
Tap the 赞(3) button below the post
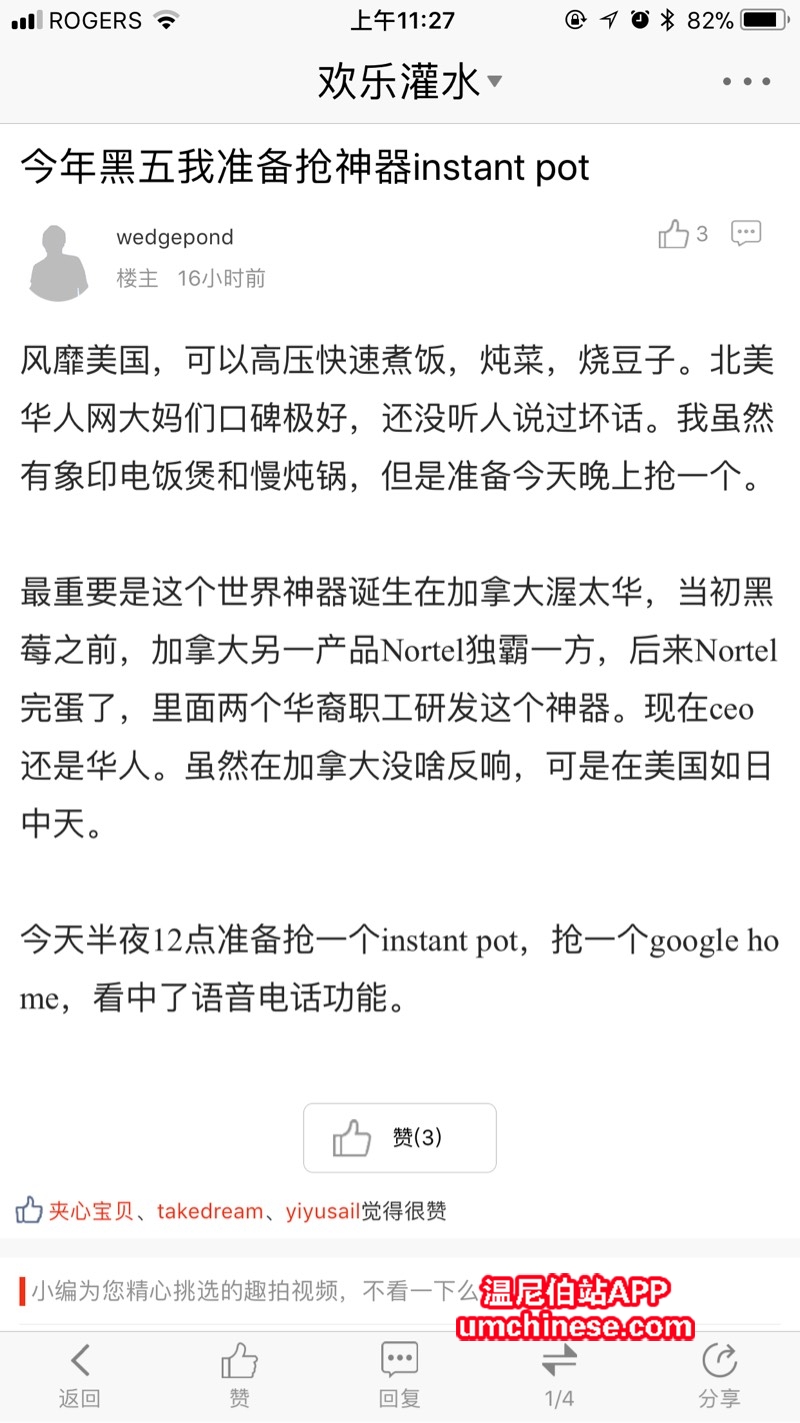400,1138
